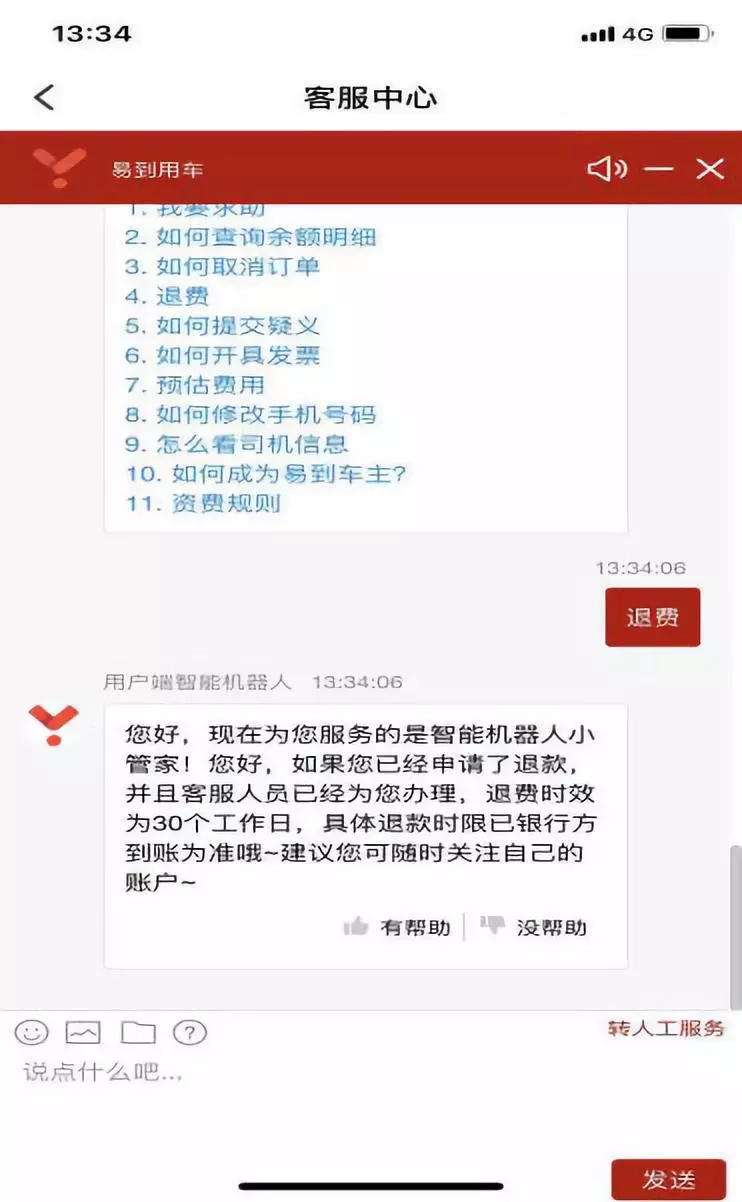View 怎么看司机信息 answer
This screenshot has width=742, height=1202.
coord(236,444)
